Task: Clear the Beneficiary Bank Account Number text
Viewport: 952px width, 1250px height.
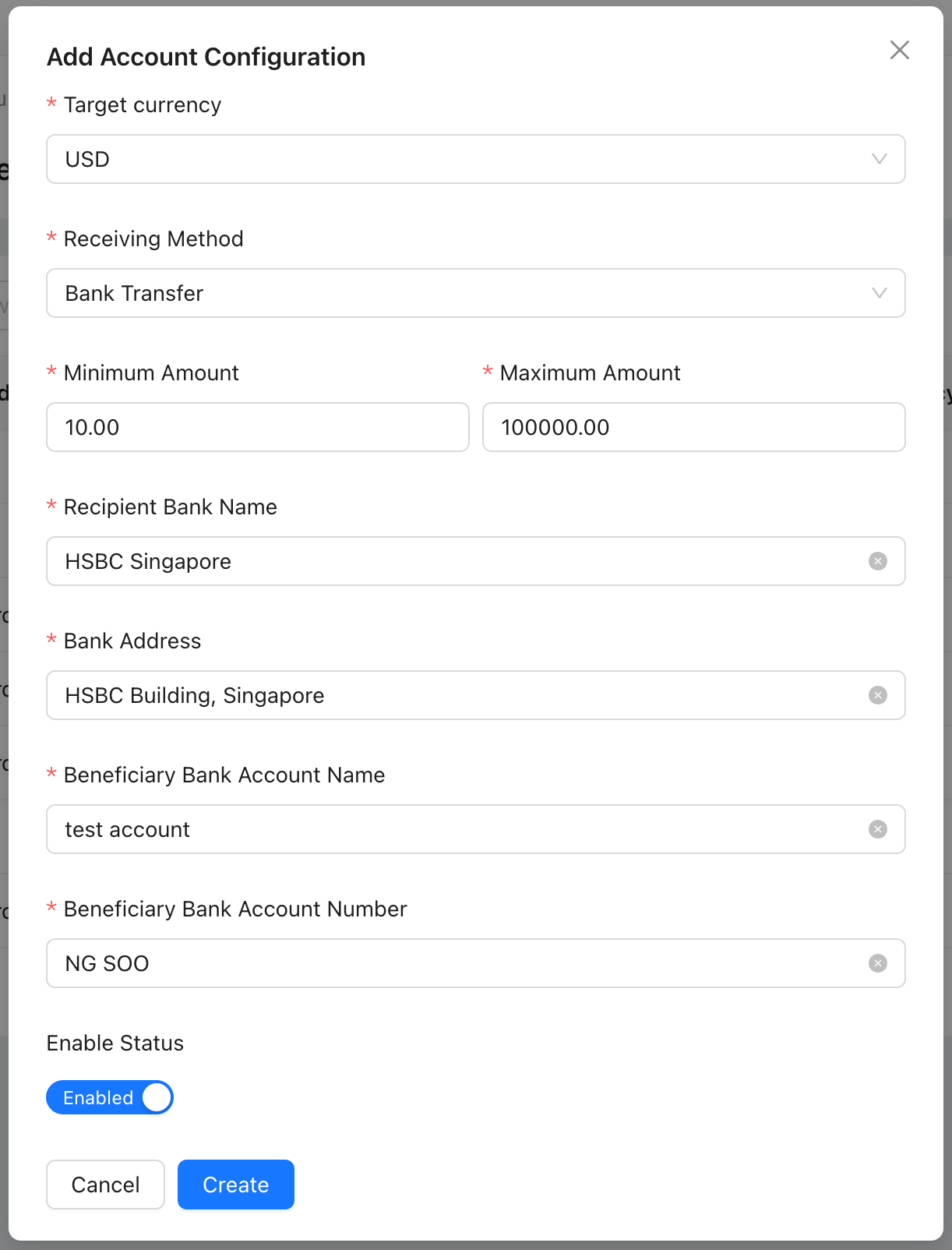Action: click(x=877, y=963)
